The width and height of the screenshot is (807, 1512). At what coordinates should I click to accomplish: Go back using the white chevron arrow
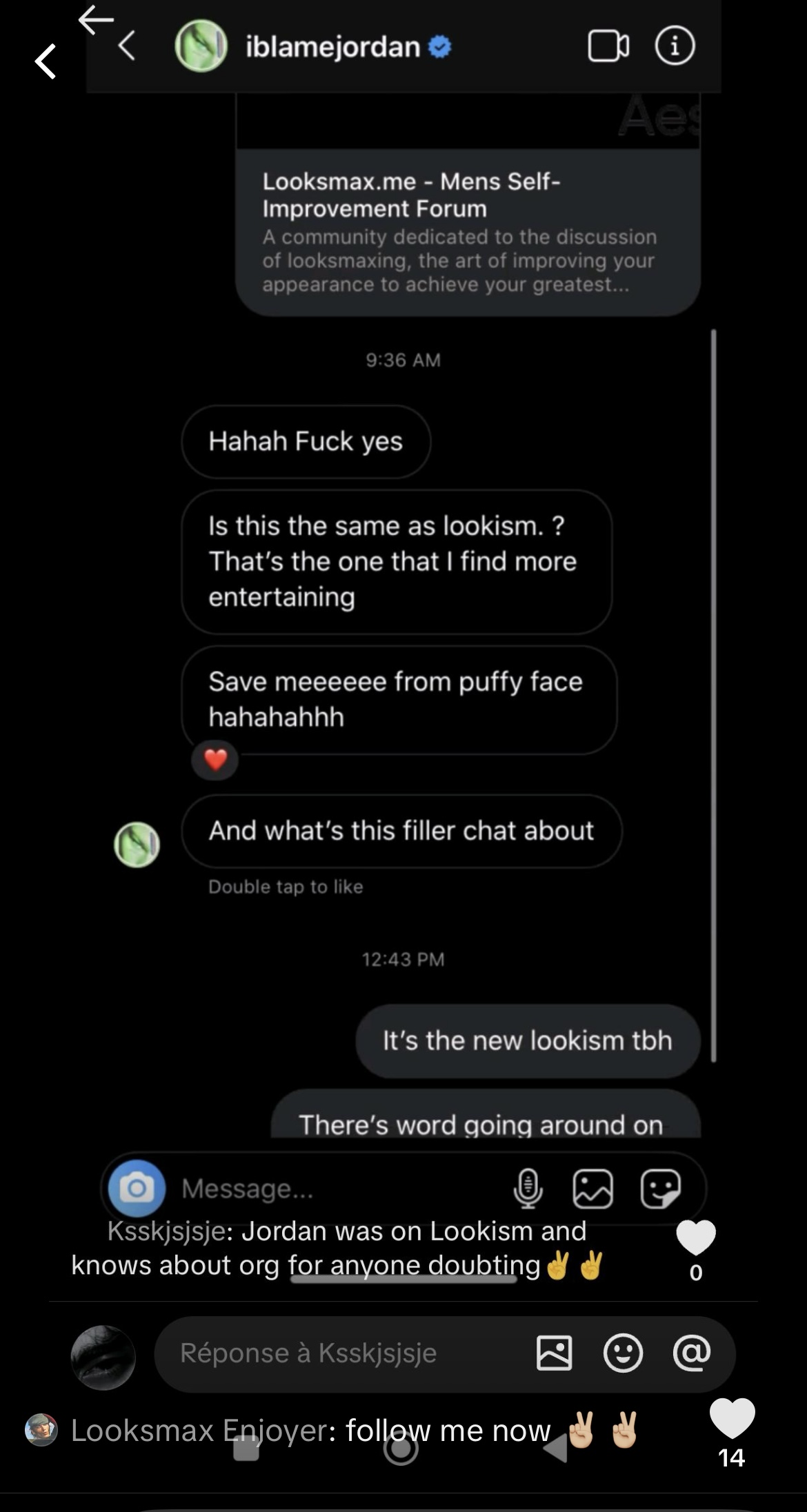(46, 61)
